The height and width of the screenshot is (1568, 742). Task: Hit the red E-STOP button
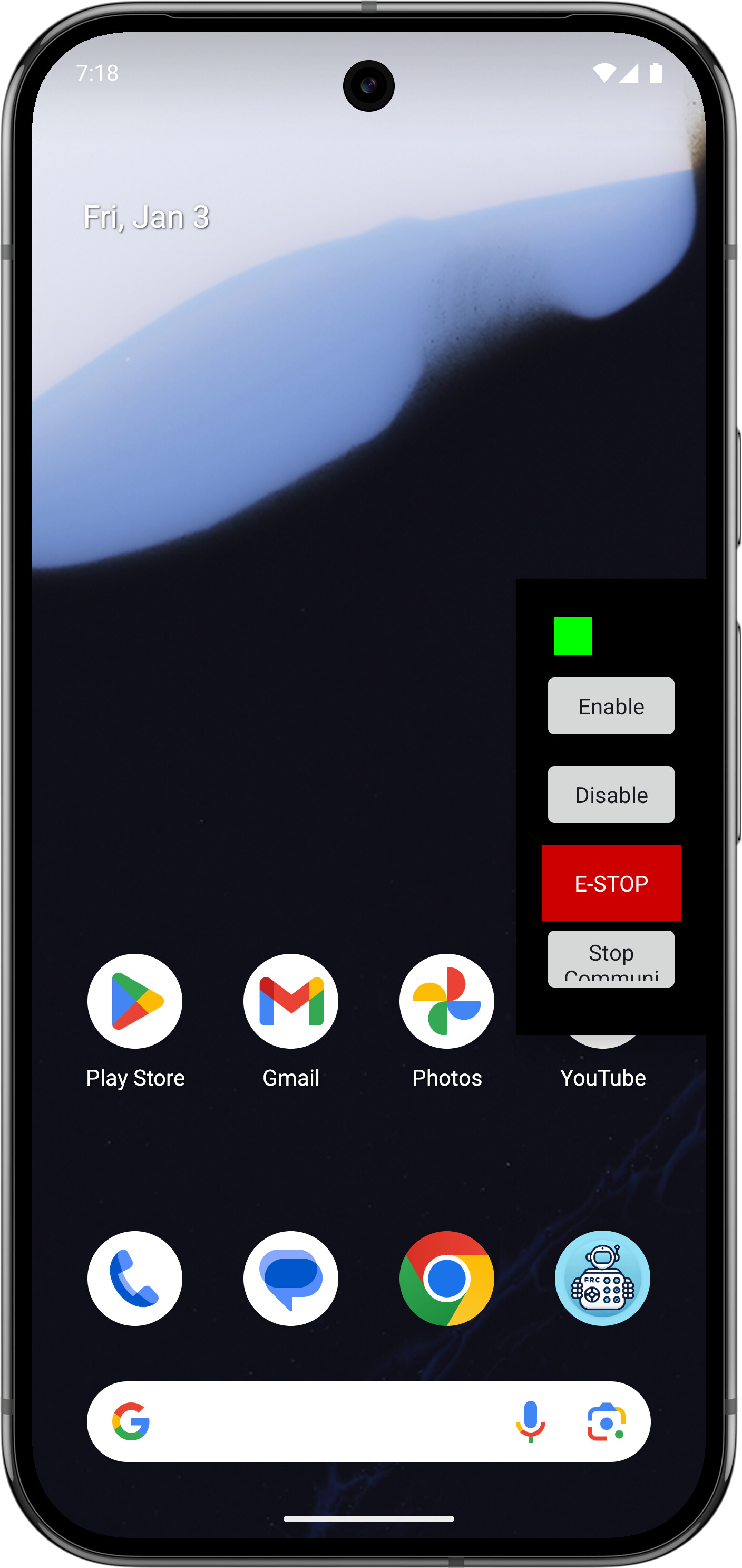pos(611,883)
